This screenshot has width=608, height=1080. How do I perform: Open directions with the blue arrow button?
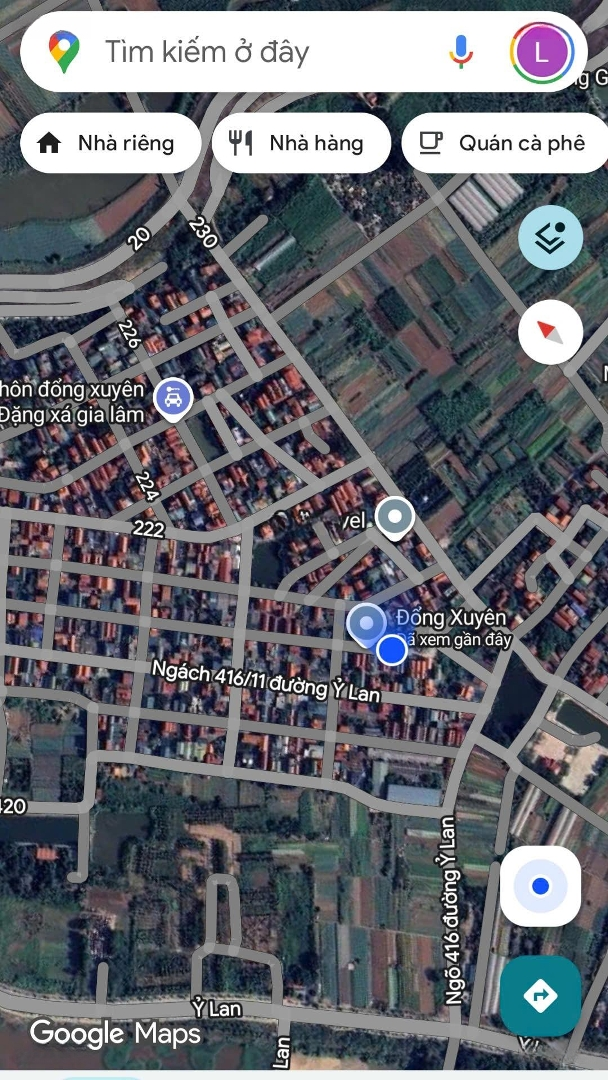[540, 995]
